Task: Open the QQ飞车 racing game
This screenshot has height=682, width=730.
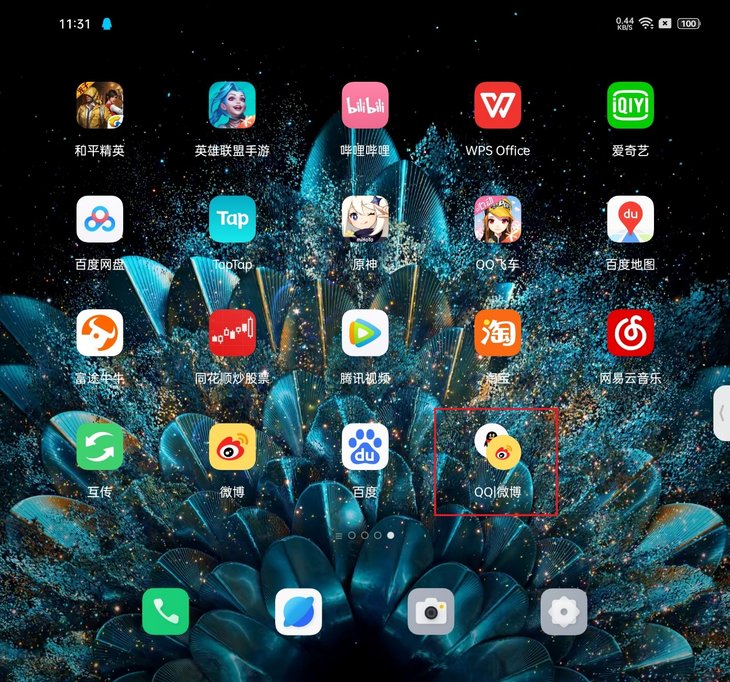Action: tap(497, 219)
